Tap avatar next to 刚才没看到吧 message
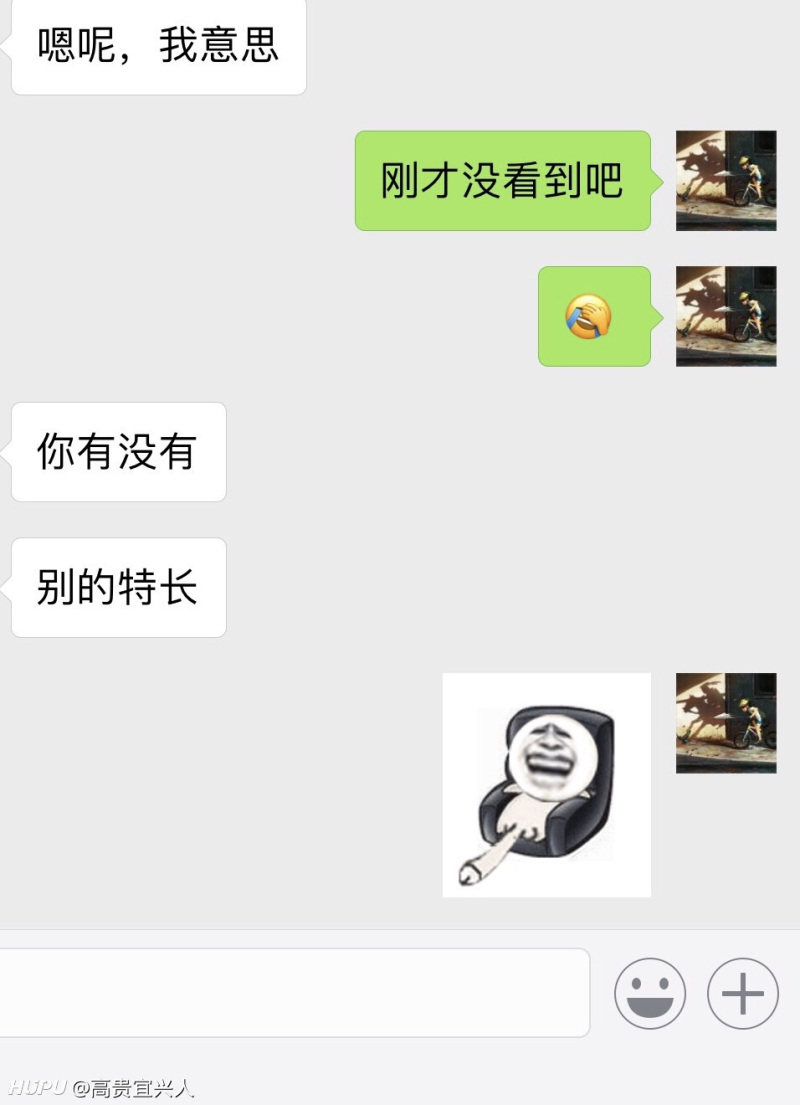800x1105 pixels. 726,181
